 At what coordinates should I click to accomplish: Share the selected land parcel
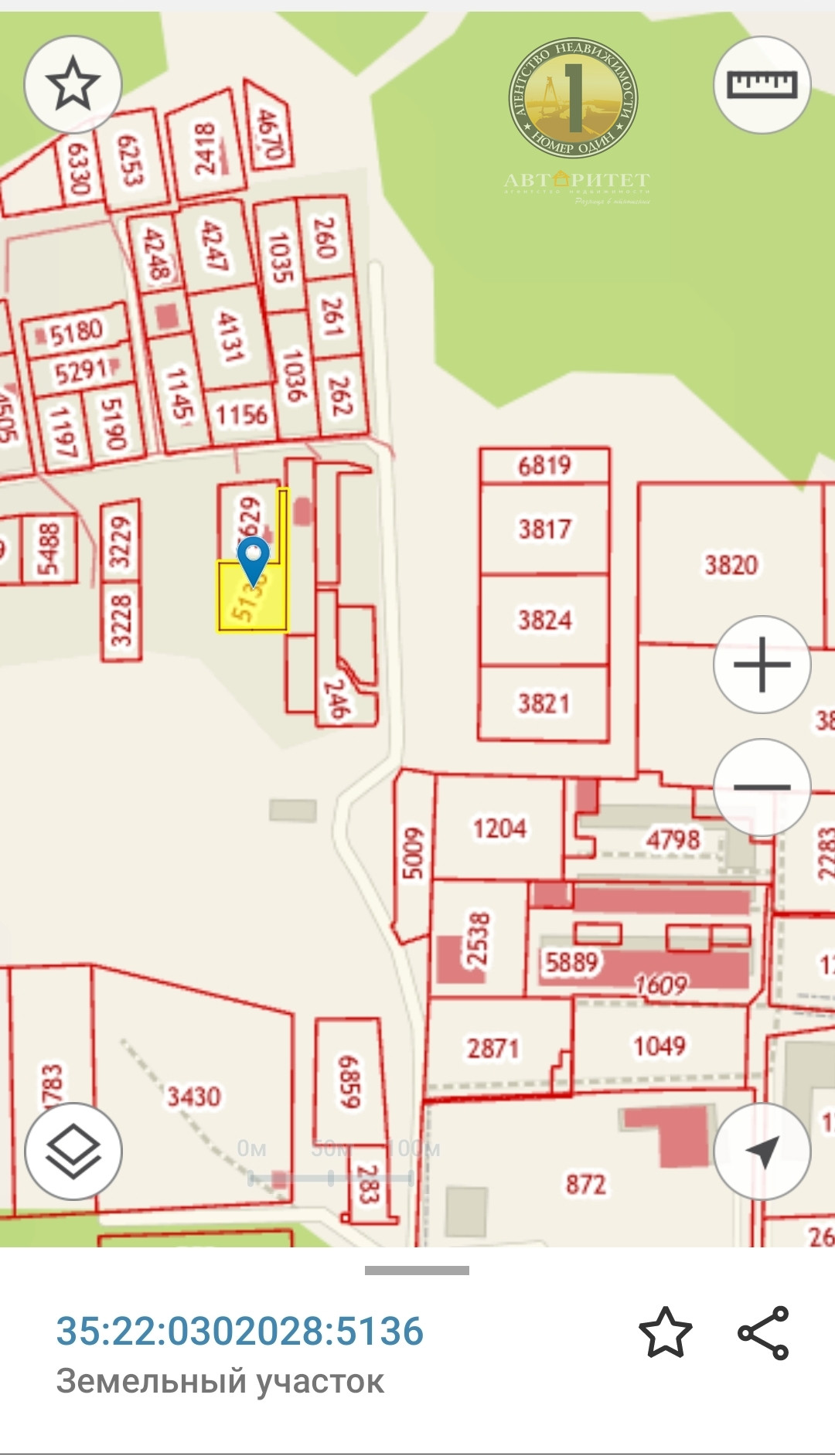point(763,1332)
